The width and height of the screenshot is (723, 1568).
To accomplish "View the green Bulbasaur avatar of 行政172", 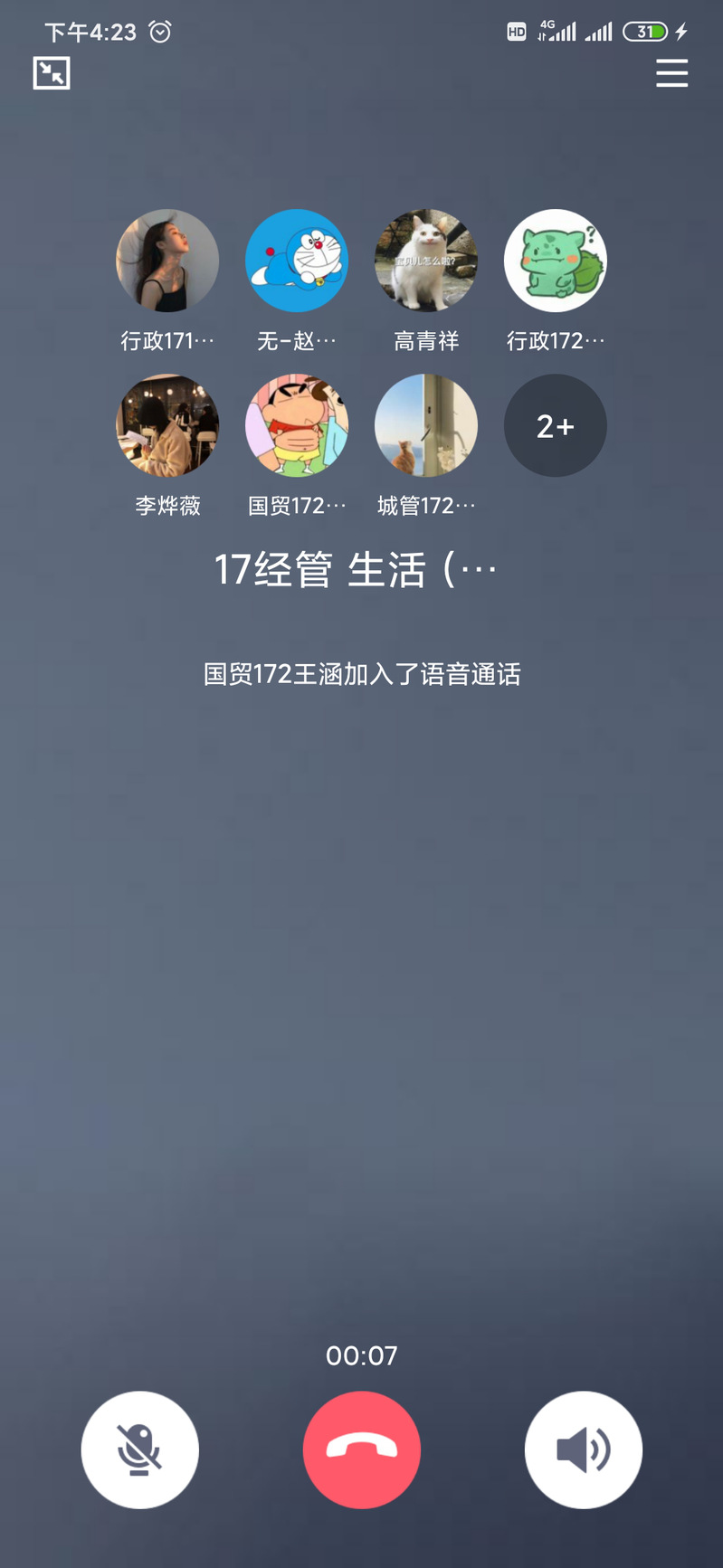I will point(555,261).
